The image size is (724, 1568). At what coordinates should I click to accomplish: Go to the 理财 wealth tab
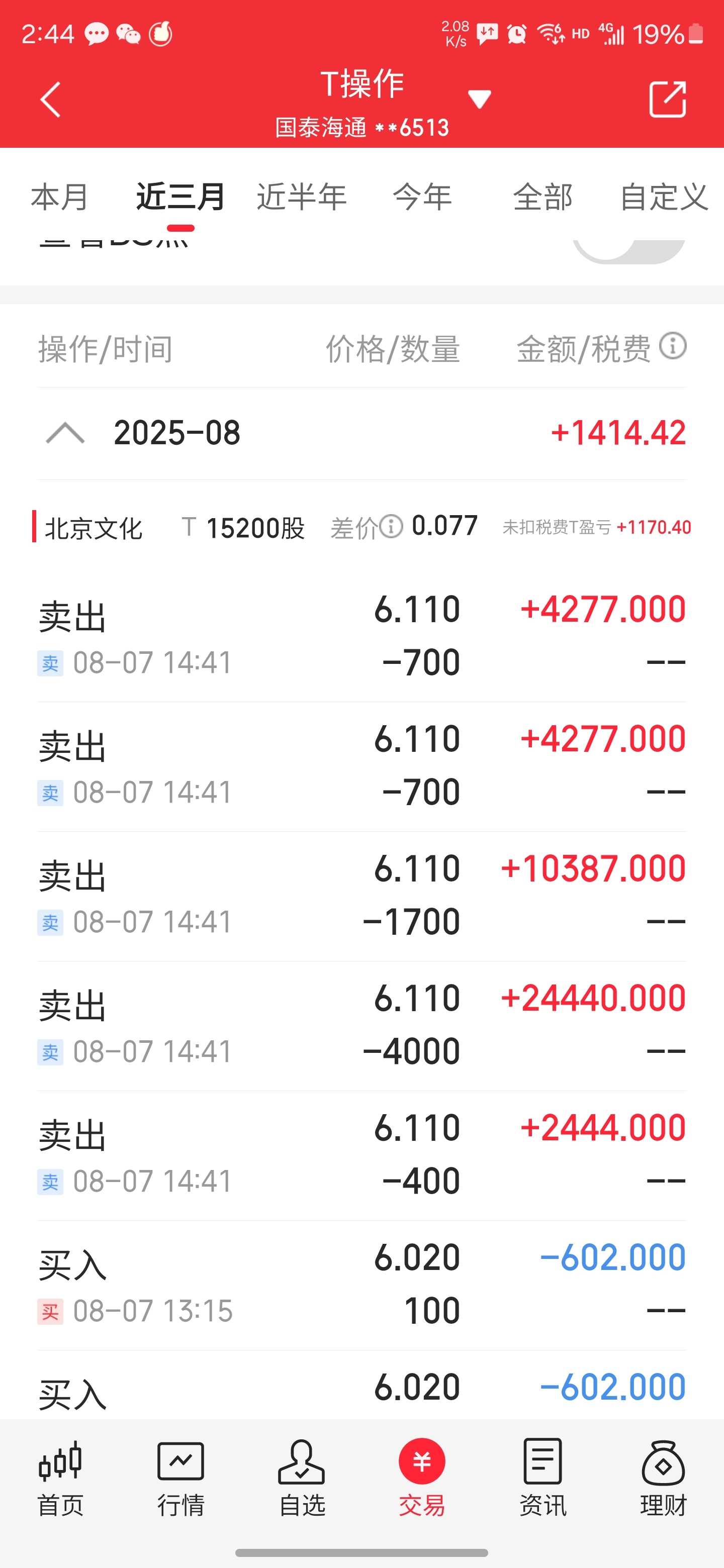tap(664, 1479)
